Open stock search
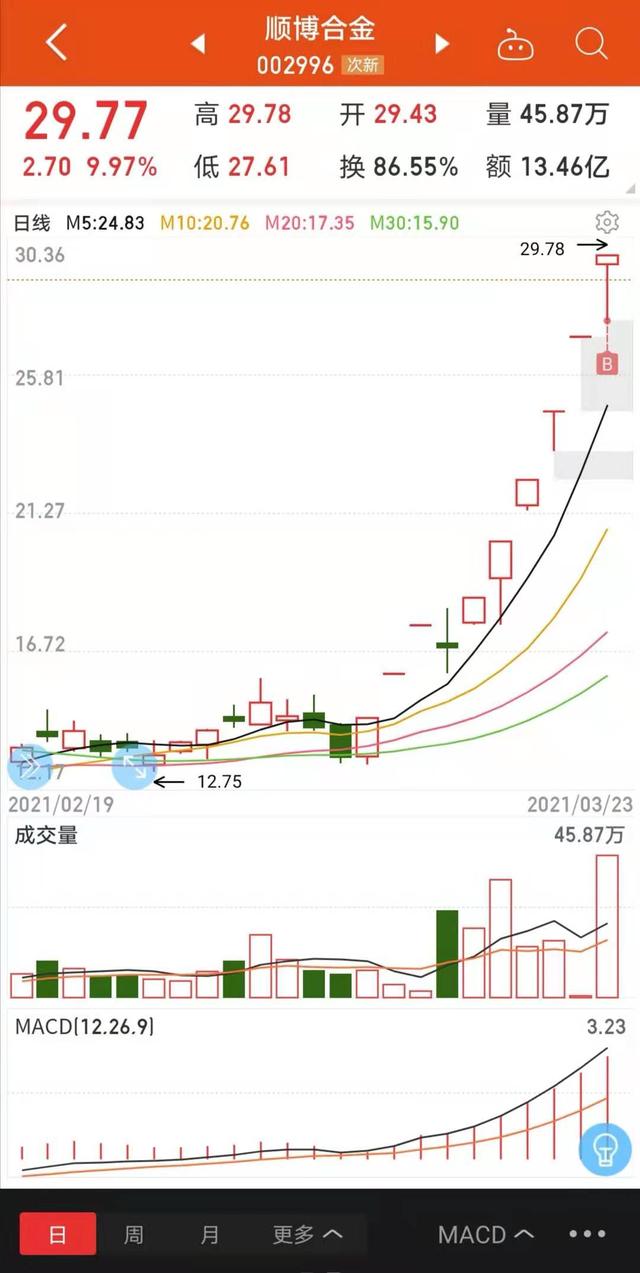 click(591, 44)
